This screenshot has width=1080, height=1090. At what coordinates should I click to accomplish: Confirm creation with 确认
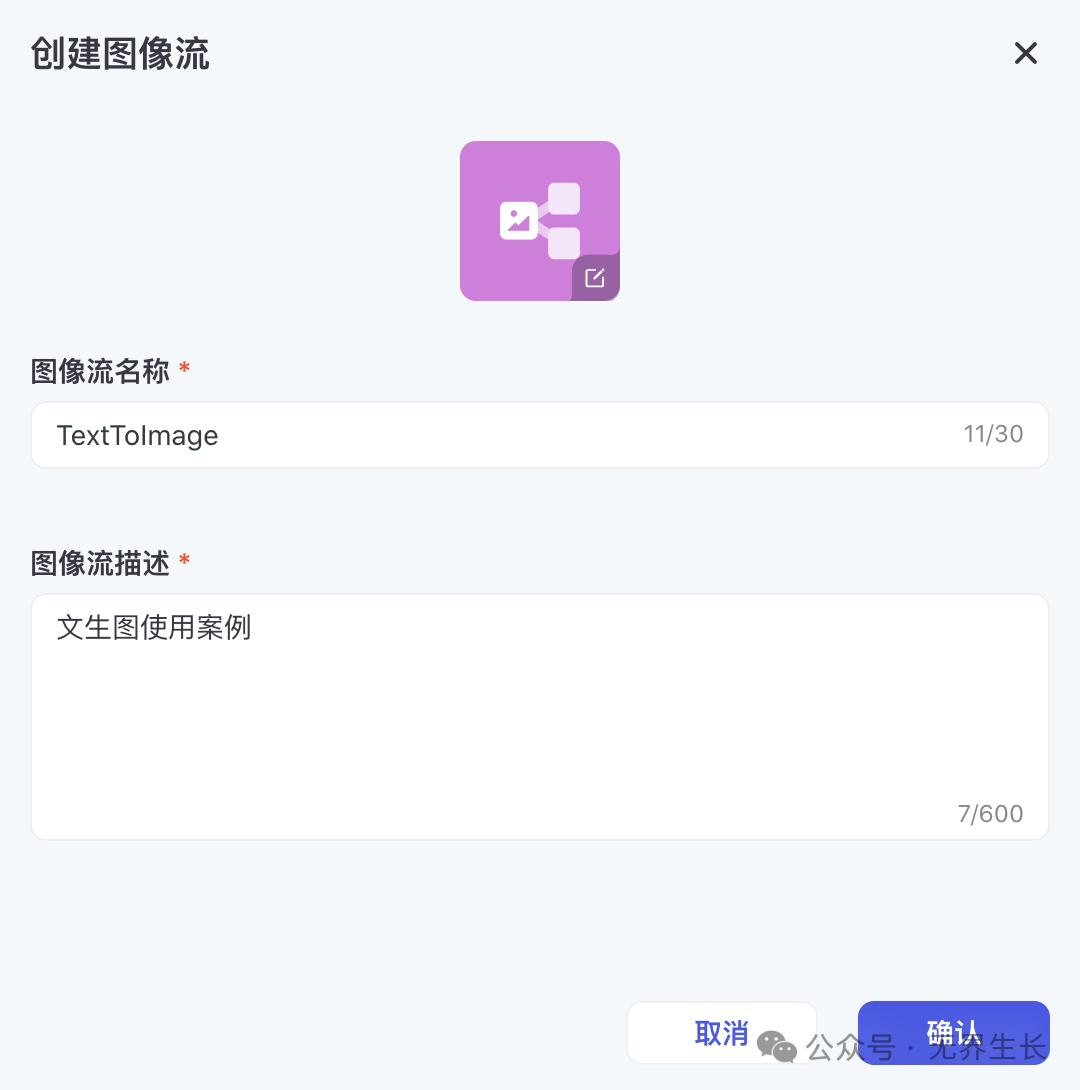tap(952, 1032)
